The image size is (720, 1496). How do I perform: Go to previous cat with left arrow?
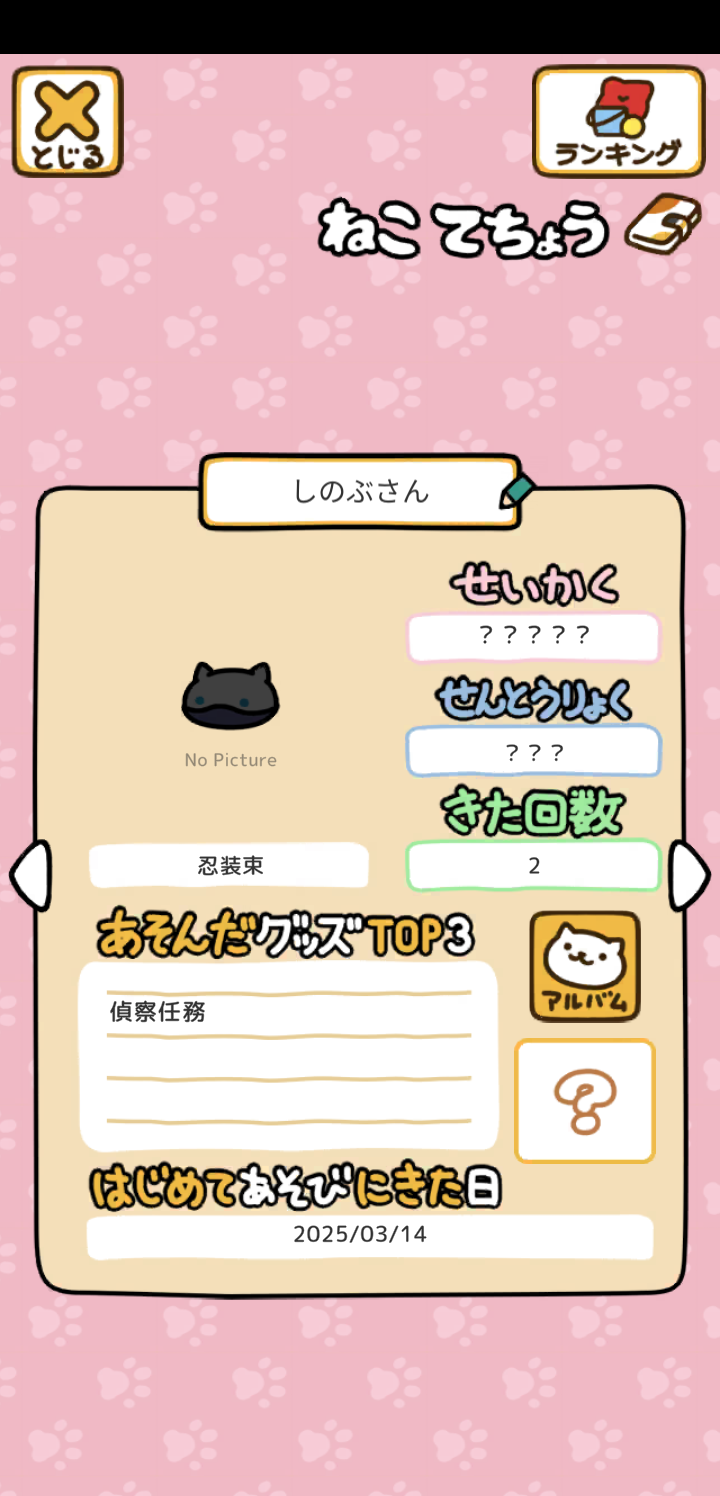[x=31, y=874]
